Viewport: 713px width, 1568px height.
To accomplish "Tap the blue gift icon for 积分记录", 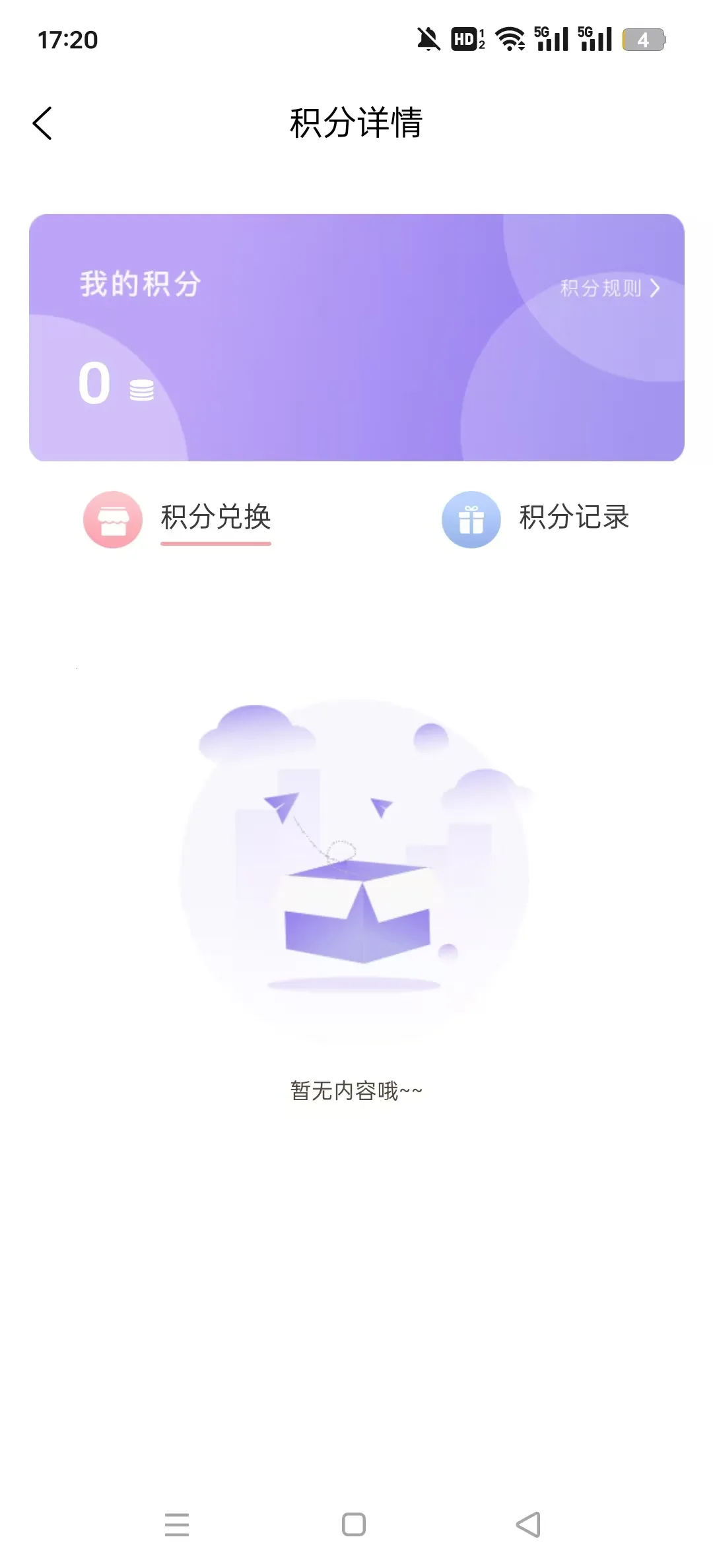I will click(472, 519).
